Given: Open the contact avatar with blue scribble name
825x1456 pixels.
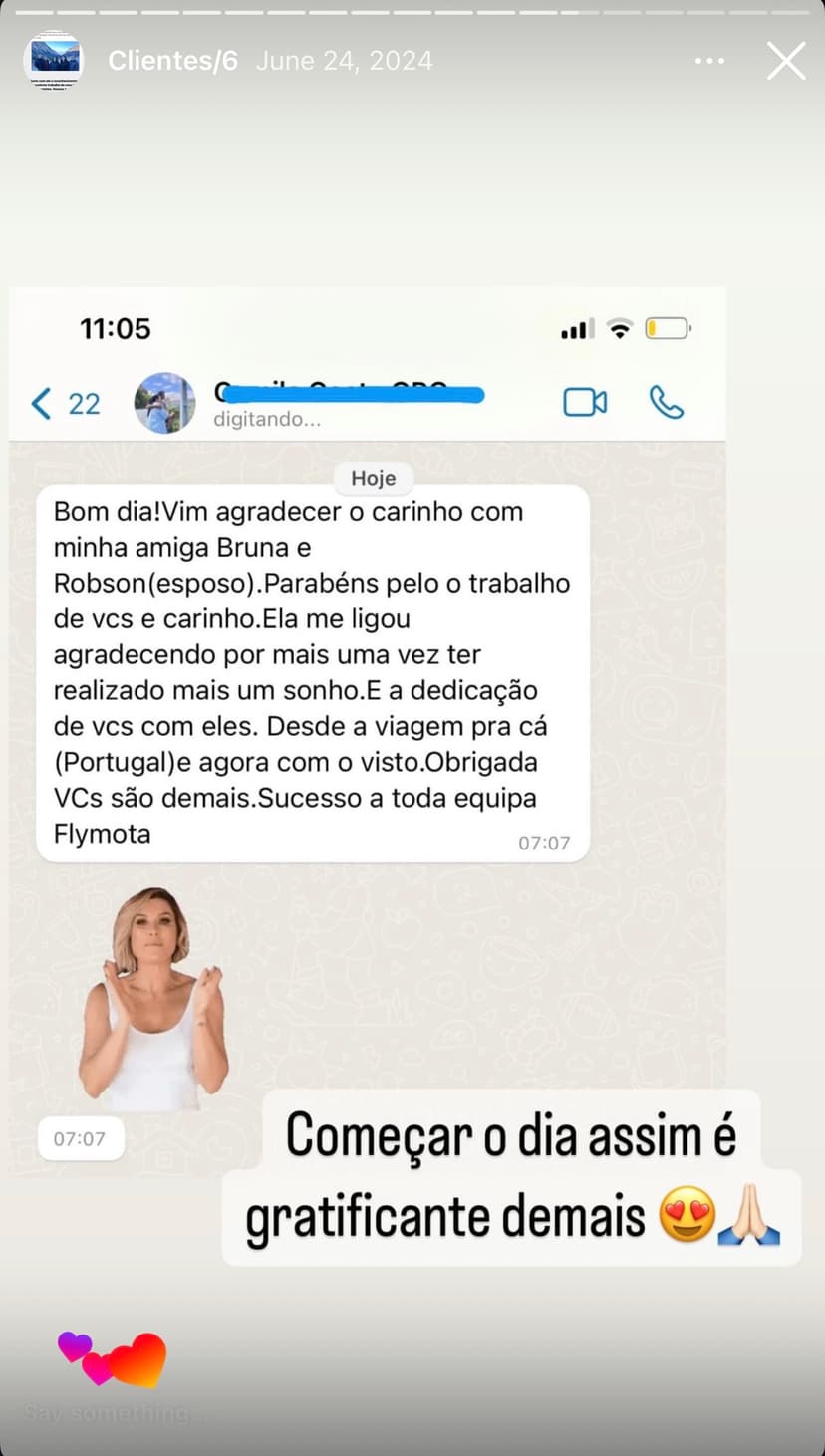Looking at the screenshot, I should click(165, 402).
